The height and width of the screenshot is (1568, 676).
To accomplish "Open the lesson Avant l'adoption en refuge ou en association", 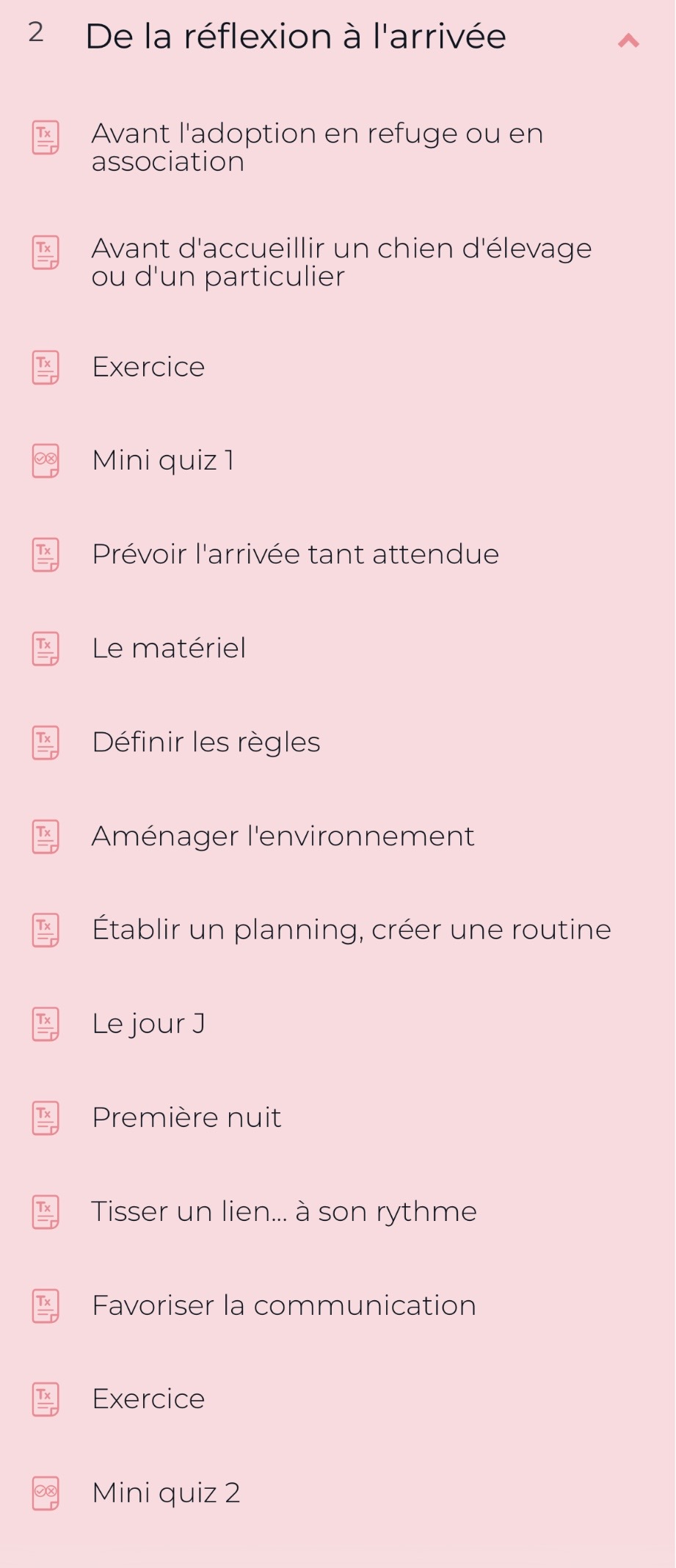I will point(316,147).
